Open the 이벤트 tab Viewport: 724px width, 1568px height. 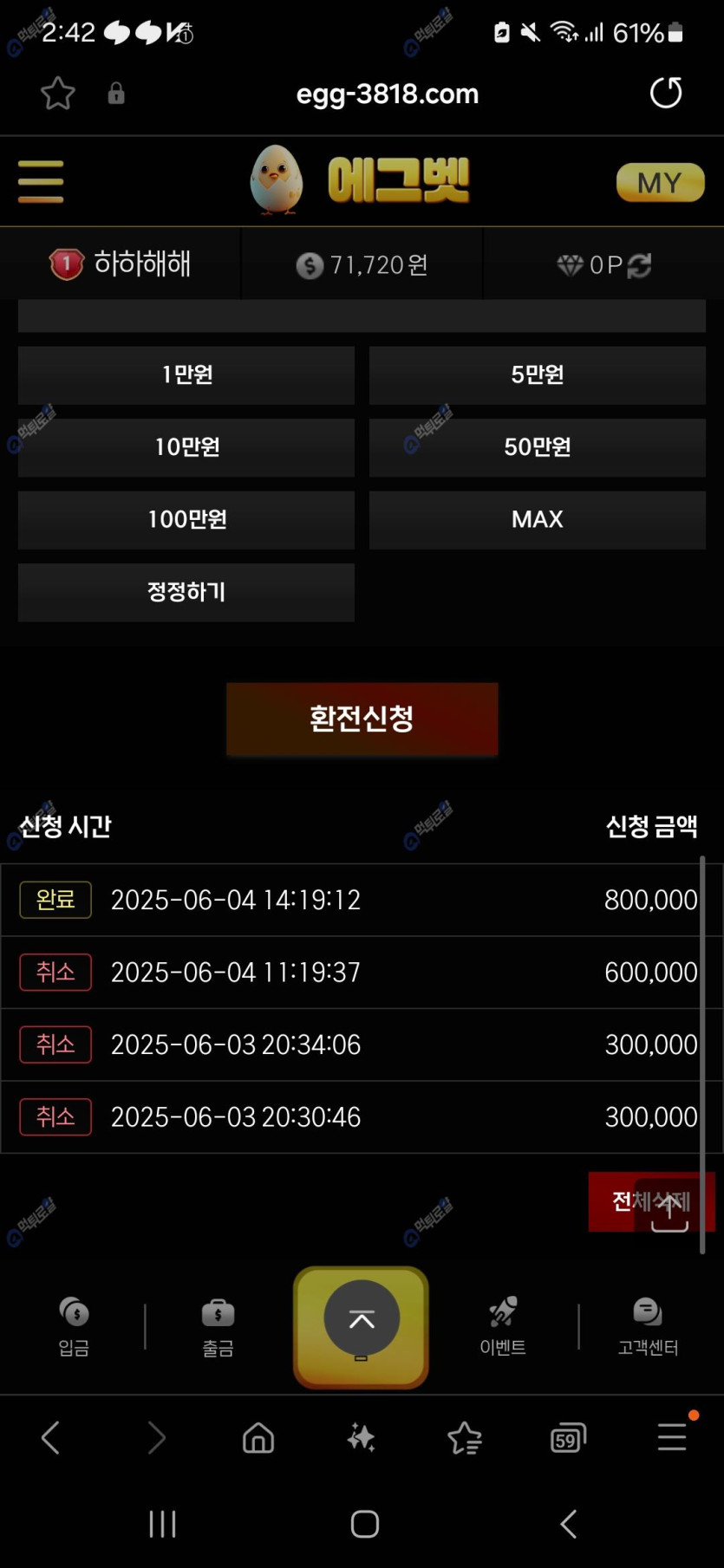coord(503,1326)
